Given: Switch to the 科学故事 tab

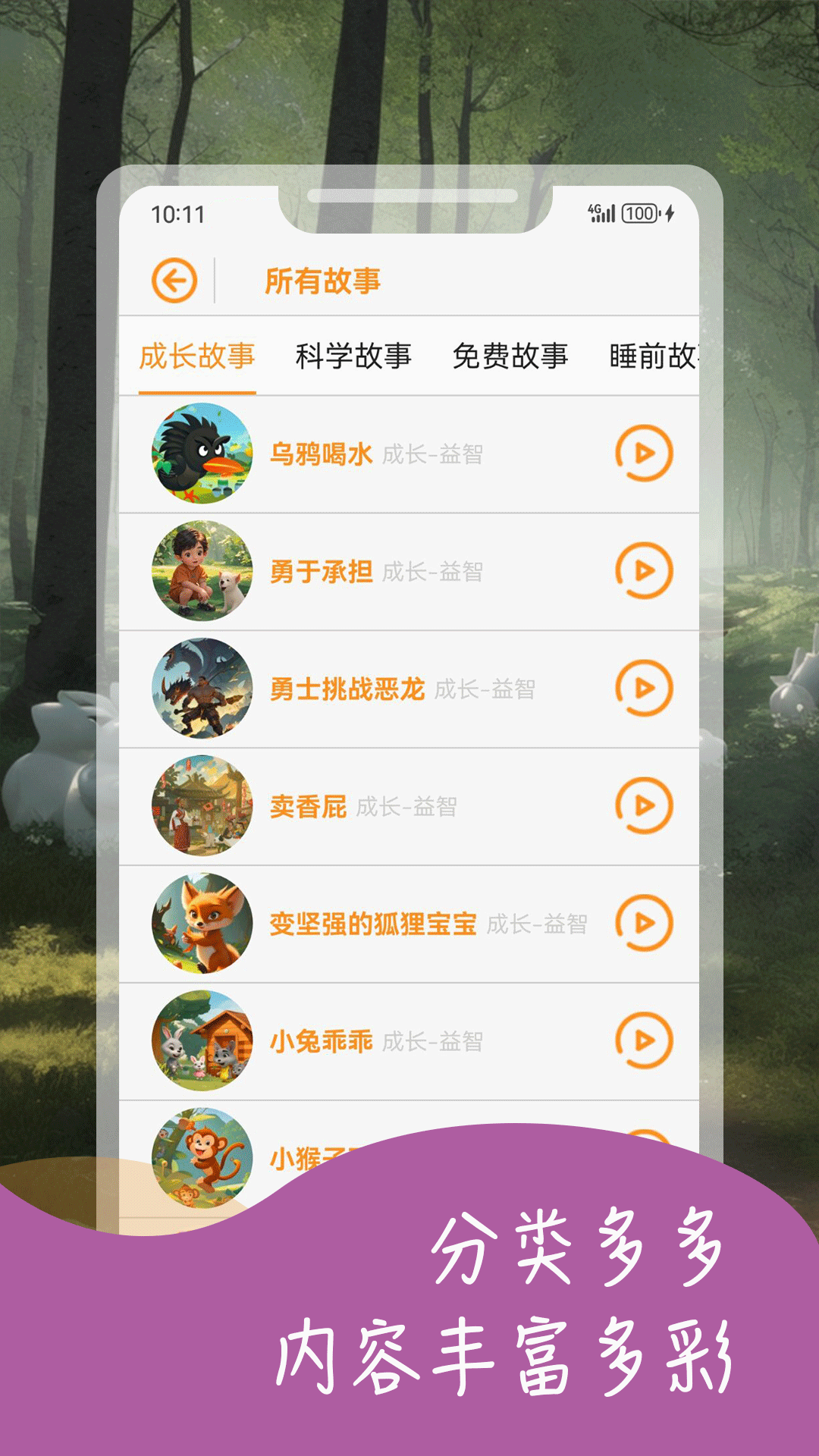Looking at the screenshot, I should [355, 356].
